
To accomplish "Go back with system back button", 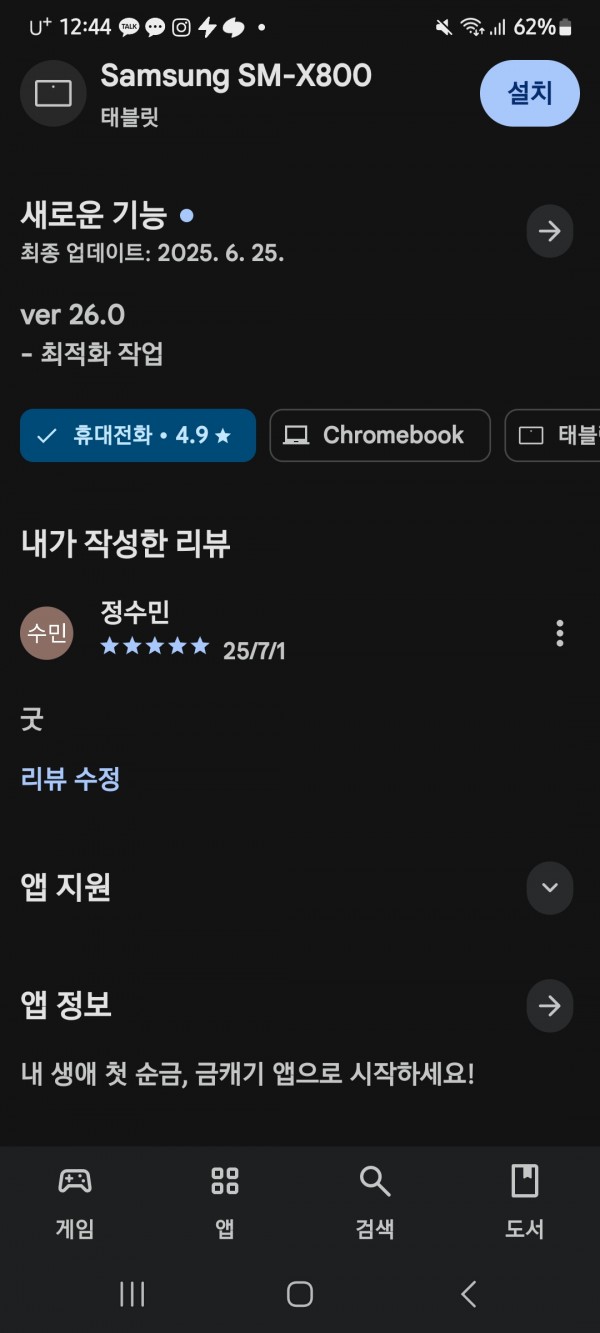I will [x=468, y=1294].
